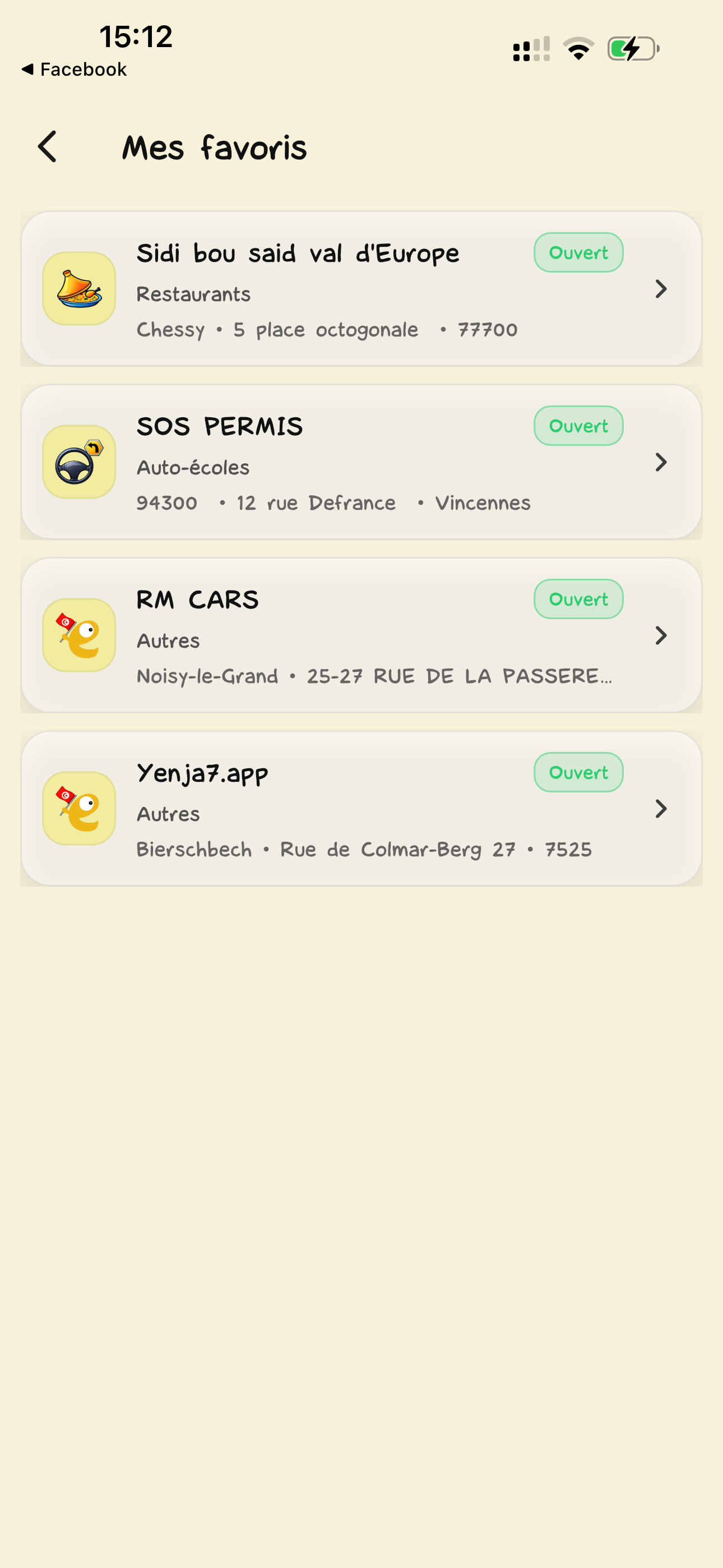Tap the Ouvert badge on SOS PERMIS
This screenshot has height=1568, width=723.
coord(577,426)
